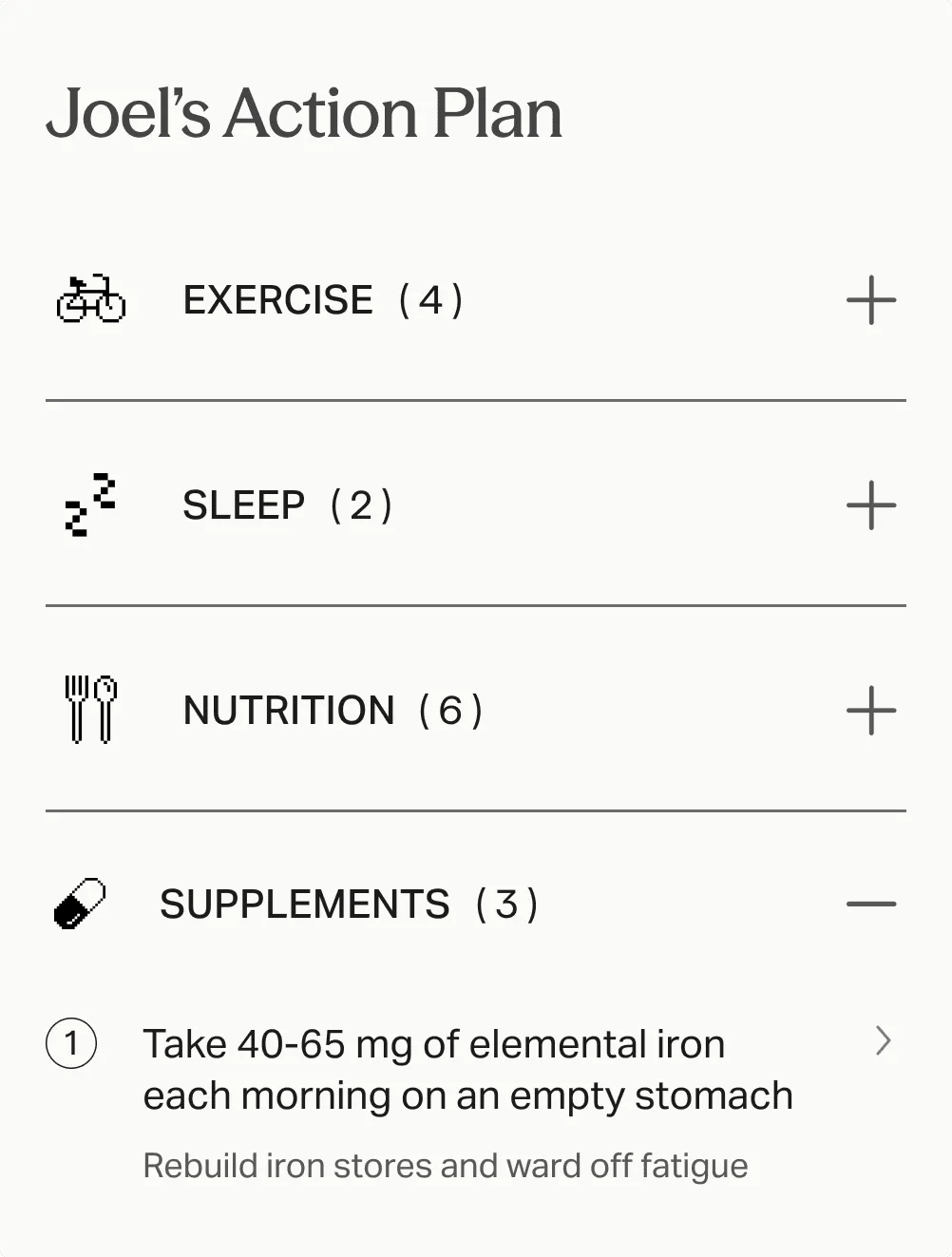Open the elemental iron supplement action

[882, 1041]
